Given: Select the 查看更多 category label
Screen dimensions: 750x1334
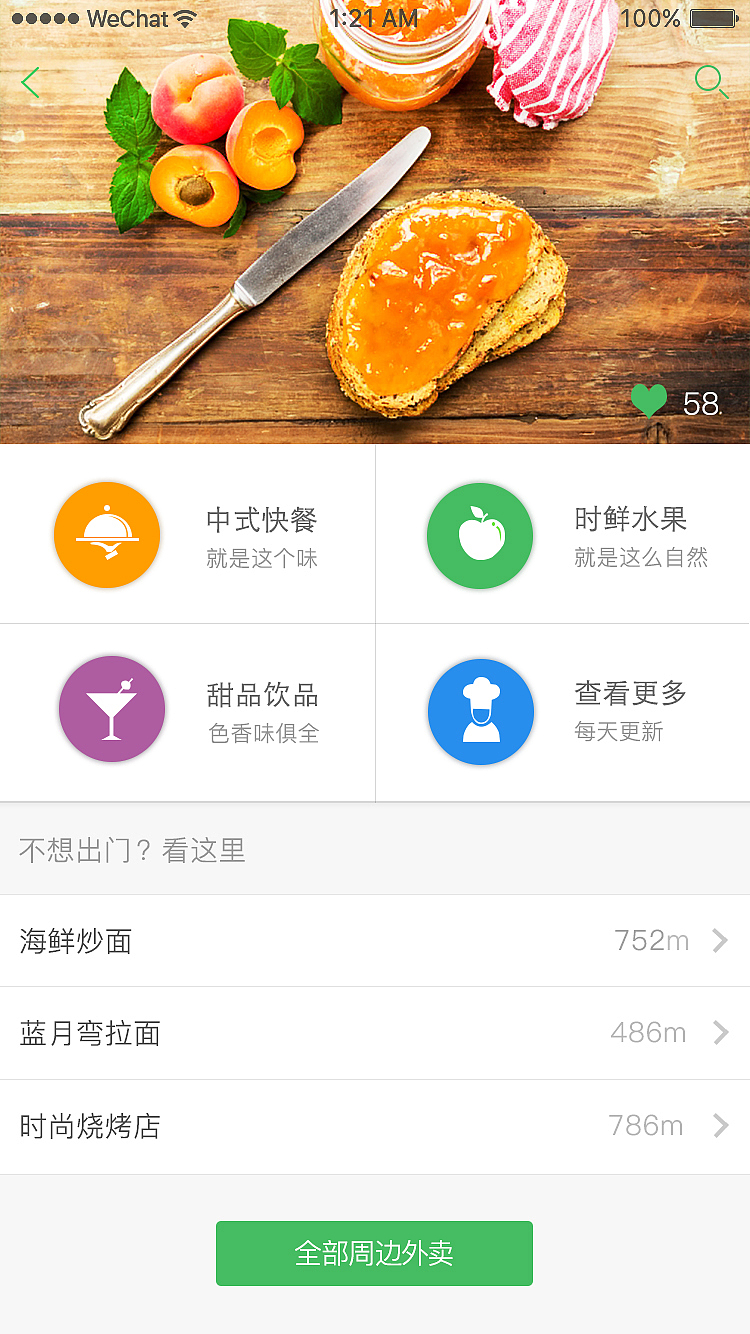Looking at the screenshot, I should click(629, 693).
